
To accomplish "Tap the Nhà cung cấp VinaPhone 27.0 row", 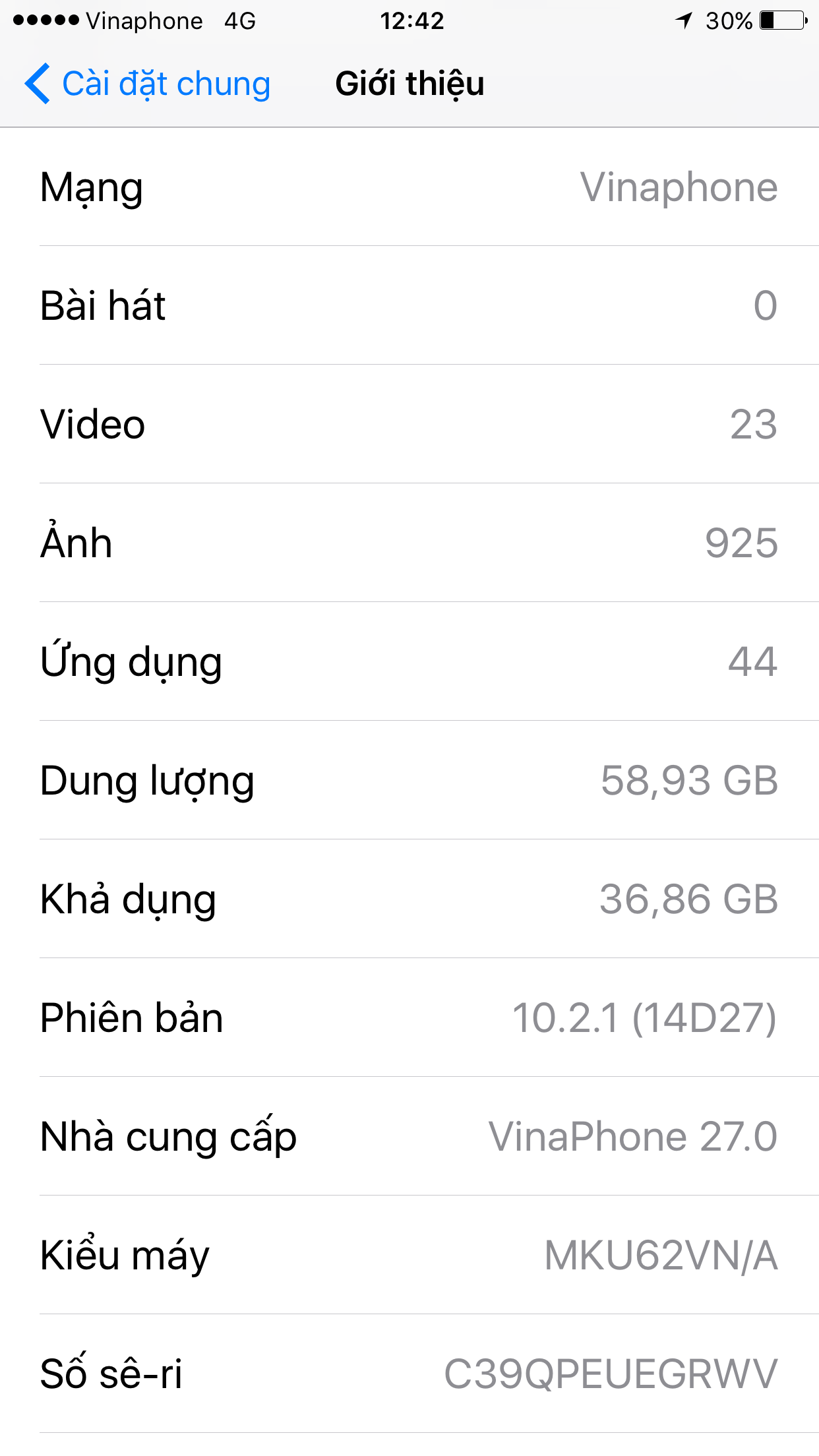I will coord(409,1136).
